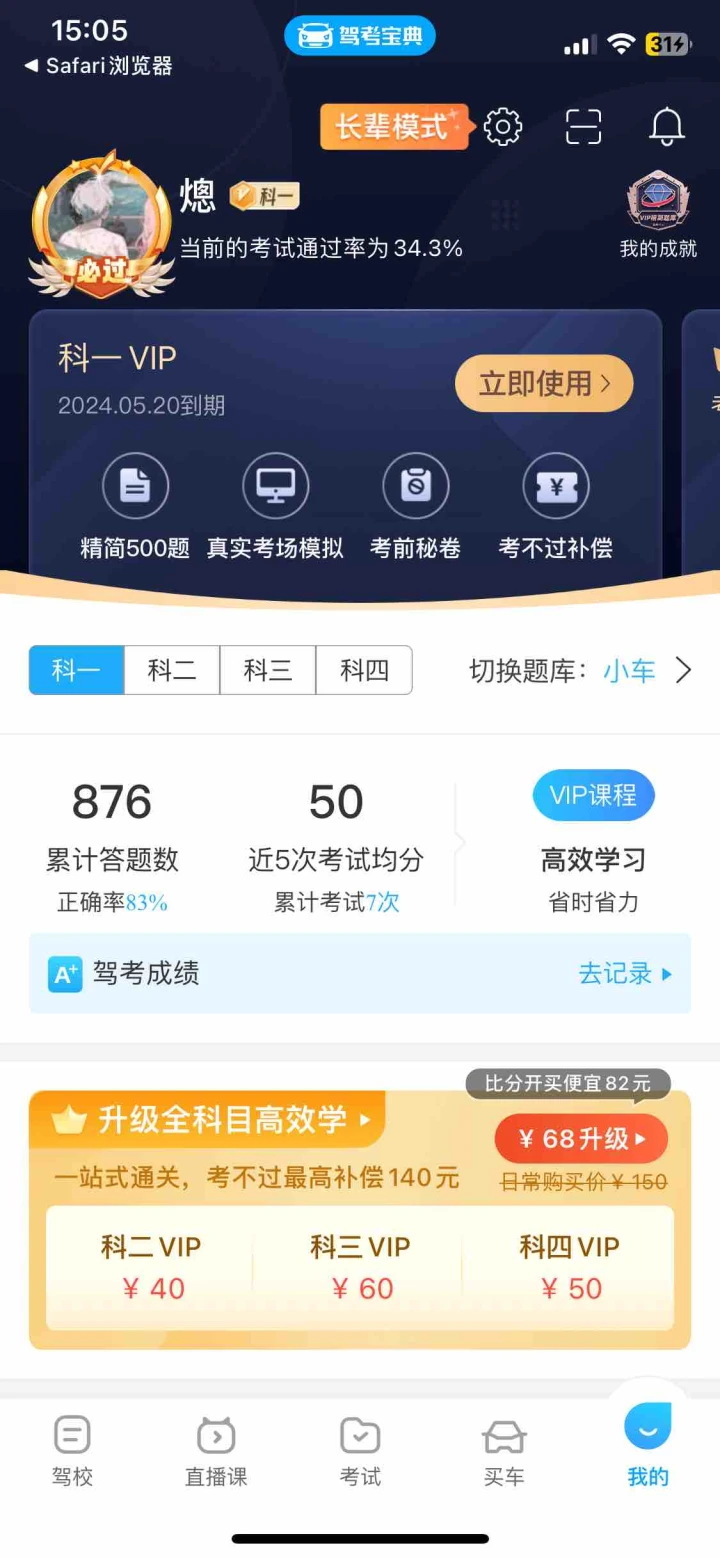Change question bank via 切换题库 小车

(581, 670)
